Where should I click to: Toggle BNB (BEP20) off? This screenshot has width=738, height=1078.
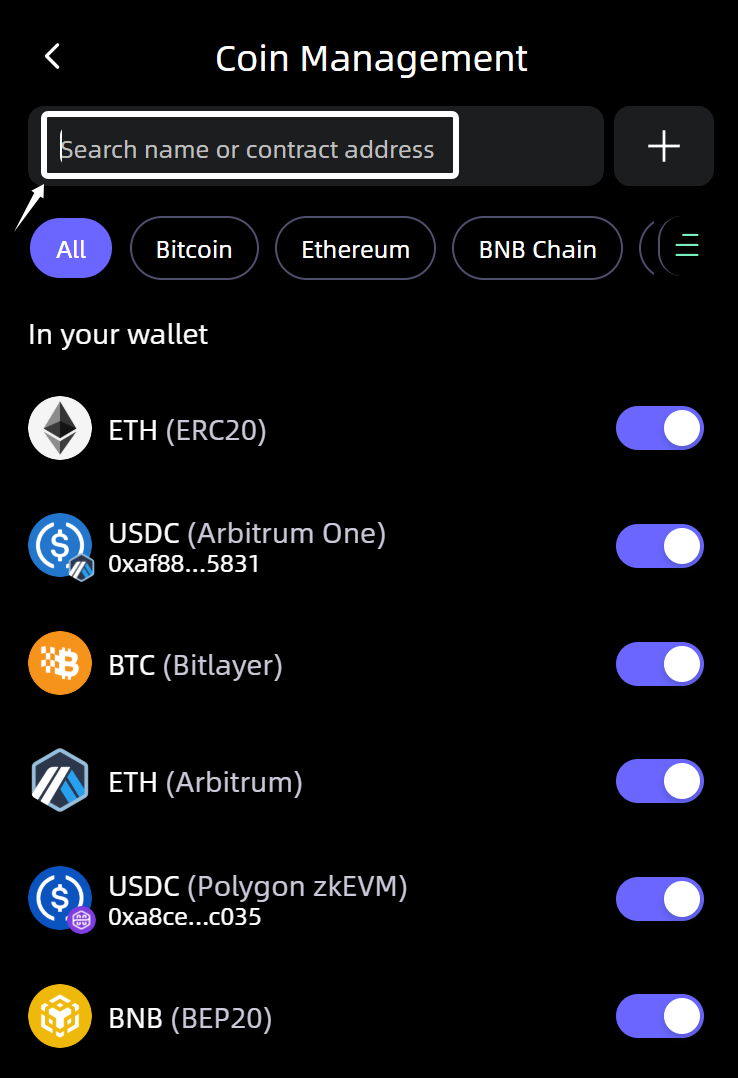coord(660,1017)
